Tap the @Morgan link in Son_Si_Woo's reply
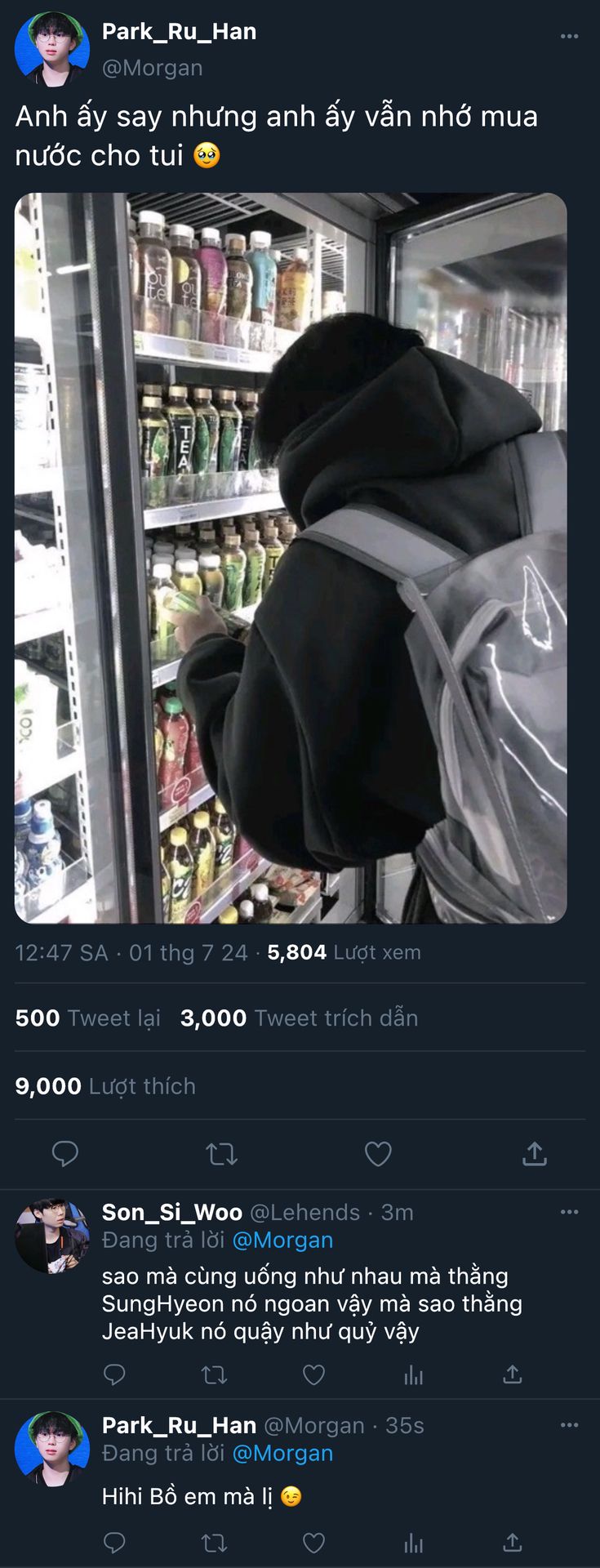This screenshot has width=600, height=1568. click(282, 1240)
